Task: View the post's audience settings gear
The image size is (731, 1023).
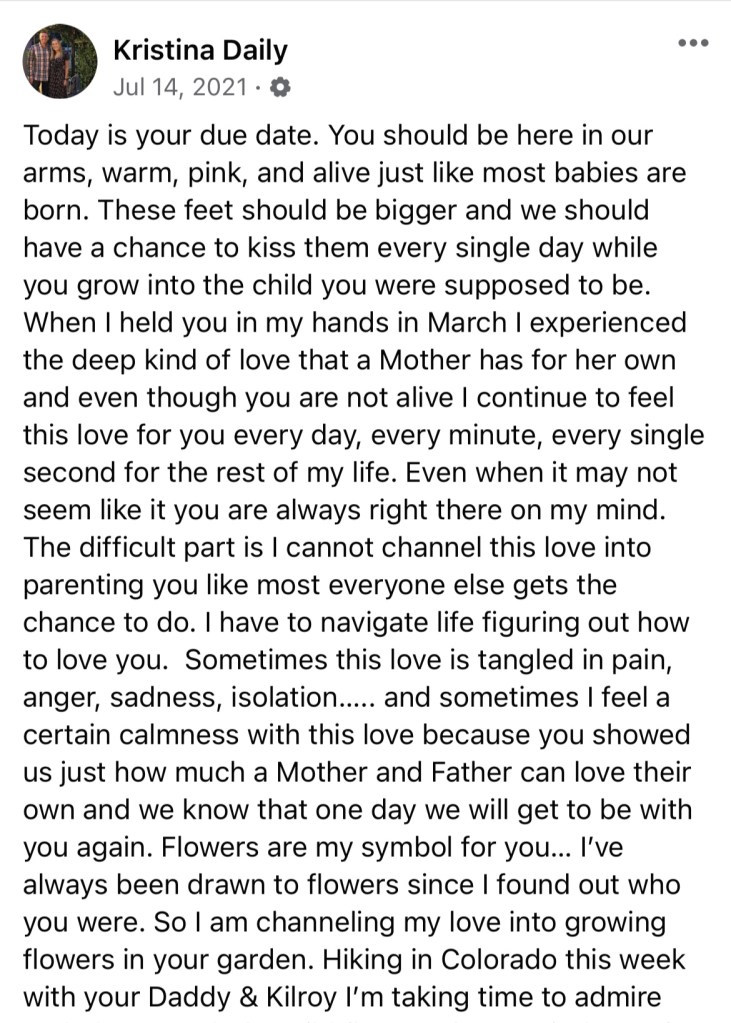Action: click(281, 88)
